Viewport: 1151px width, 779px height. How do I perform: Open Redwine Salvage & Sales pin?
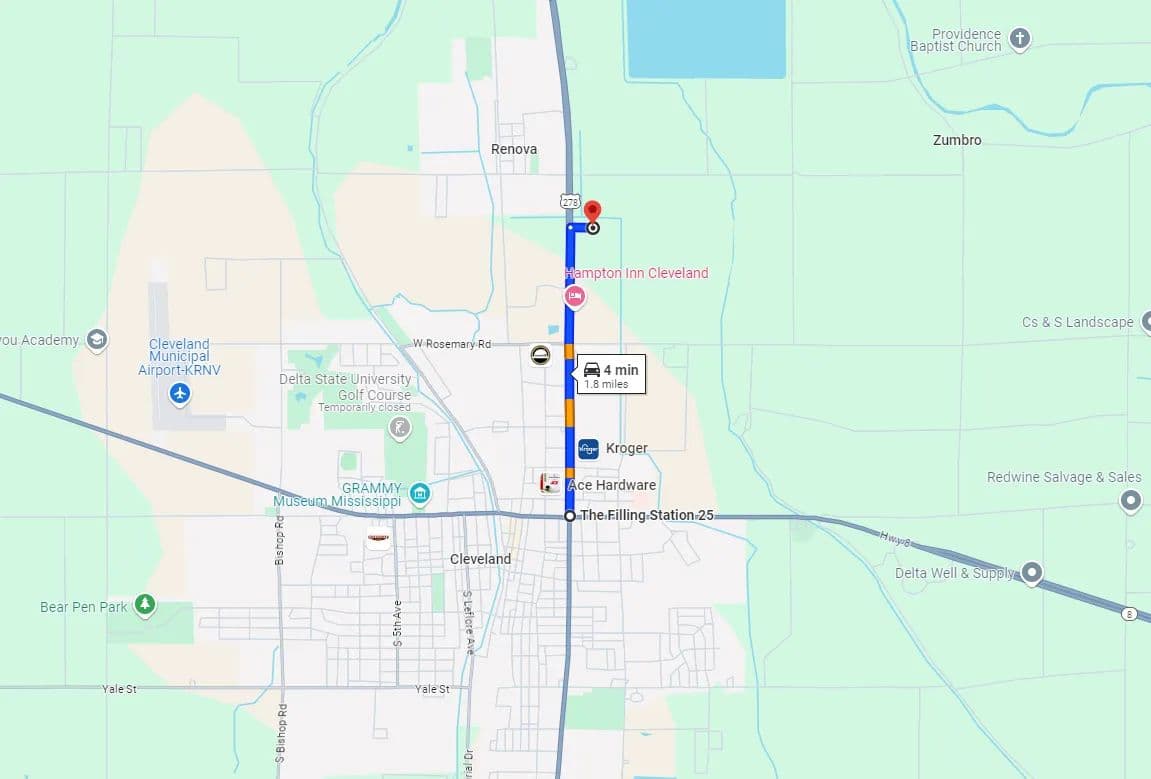tap(1131, 500)
